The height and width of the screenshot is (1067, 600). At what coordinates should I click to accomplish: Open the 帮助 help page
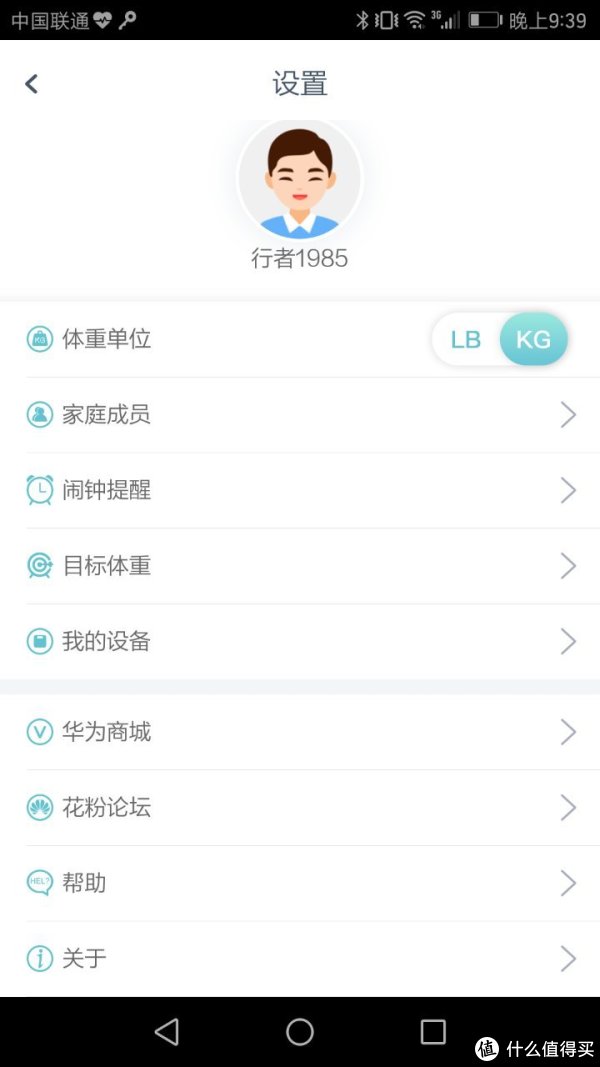(x=300, y=883)
